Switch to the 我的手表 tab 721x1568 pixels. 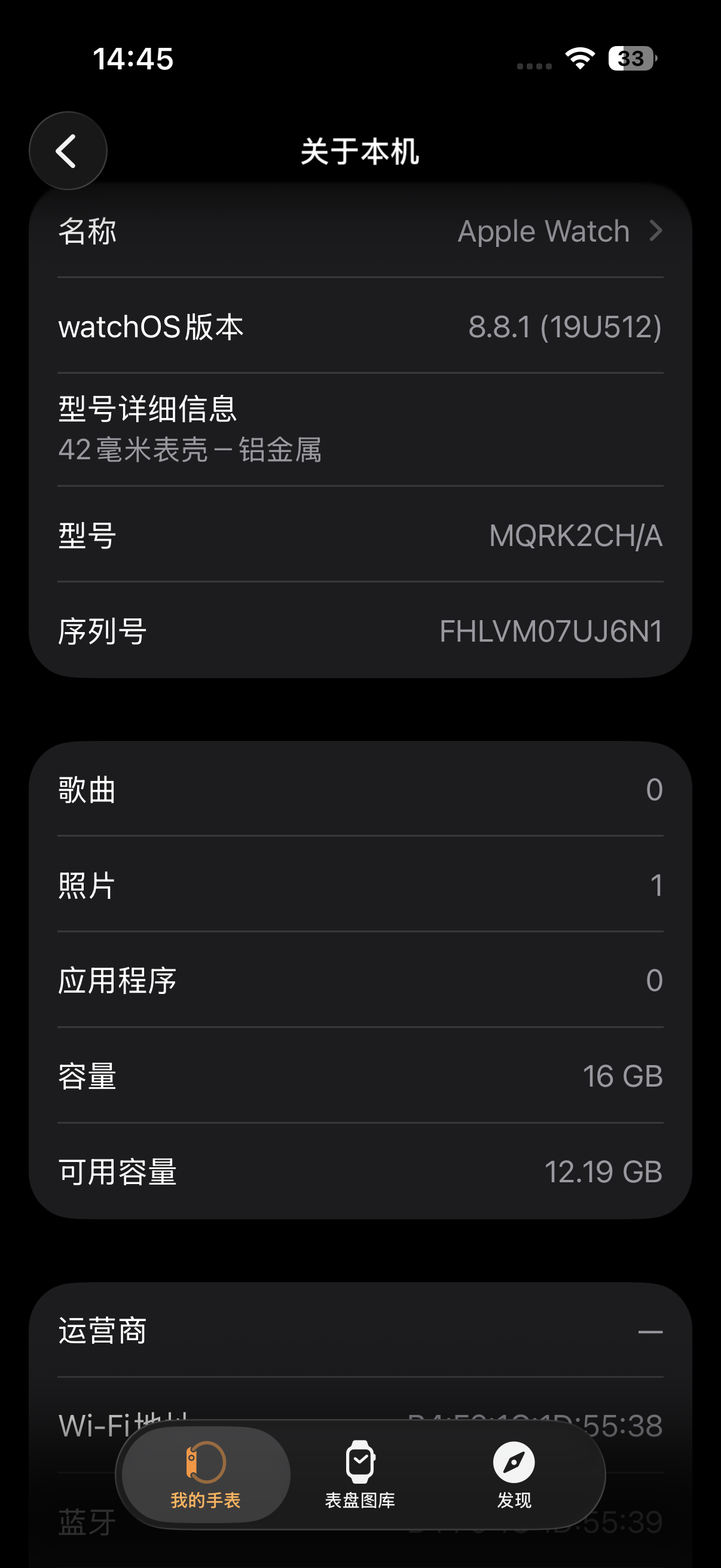click(x=206, y=1474)
